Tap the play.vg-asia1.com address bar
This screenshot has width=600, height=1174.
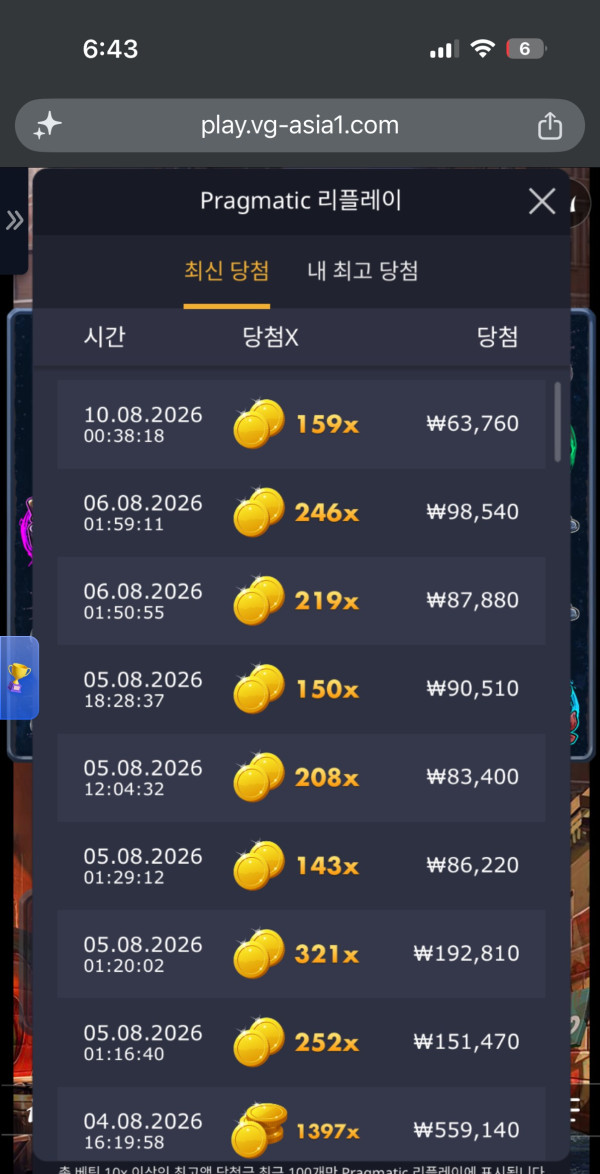300,126
